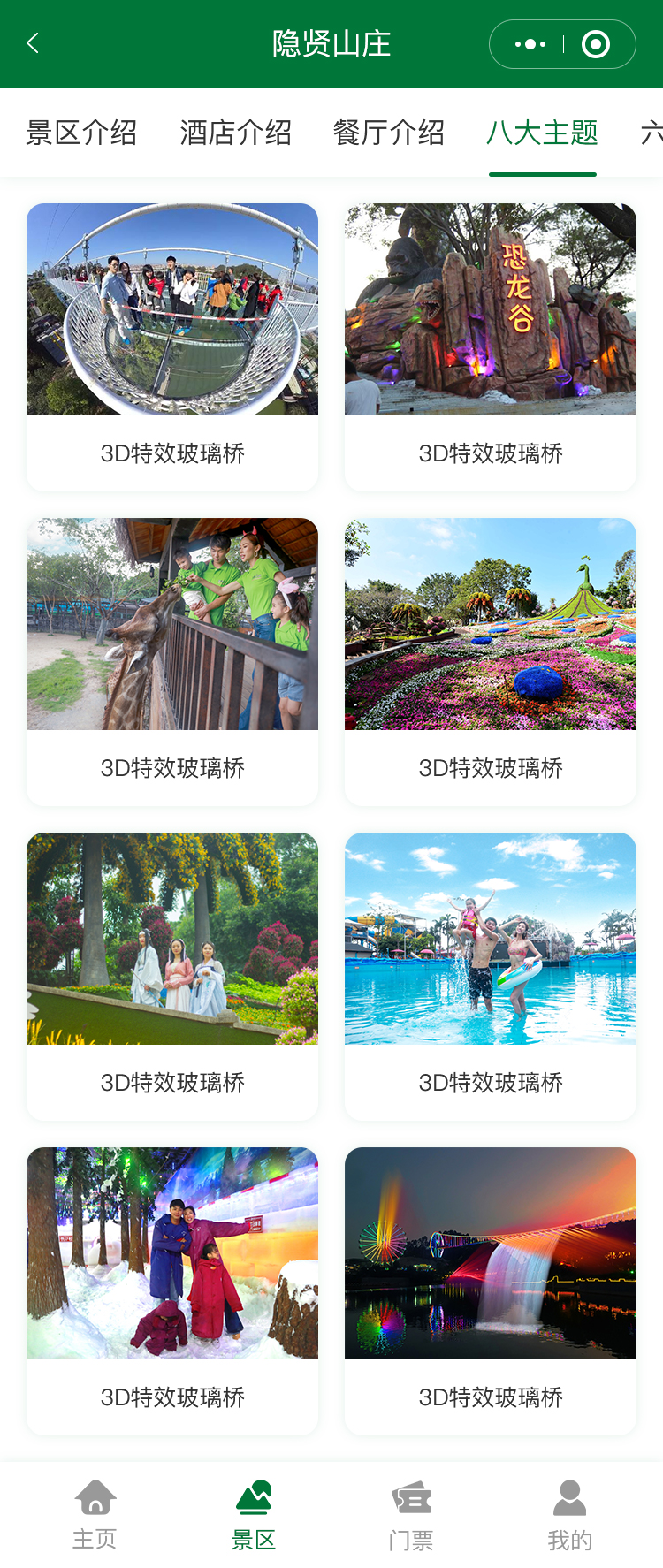Open the glass skywalk photo card
The image size is (663, 1568).
click(x=172, y=346)
